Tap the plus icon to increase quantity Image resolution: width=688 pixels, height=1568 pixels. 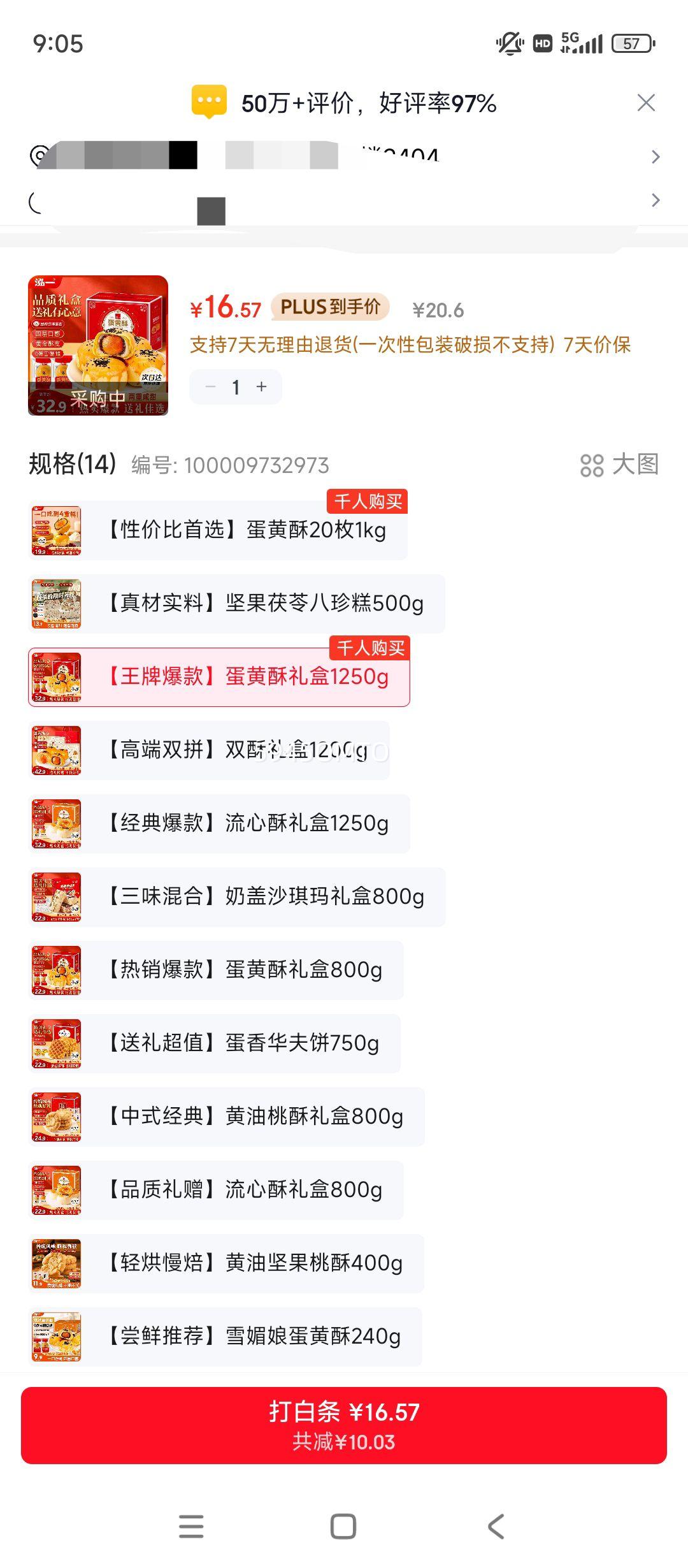(x=262, y=387)
